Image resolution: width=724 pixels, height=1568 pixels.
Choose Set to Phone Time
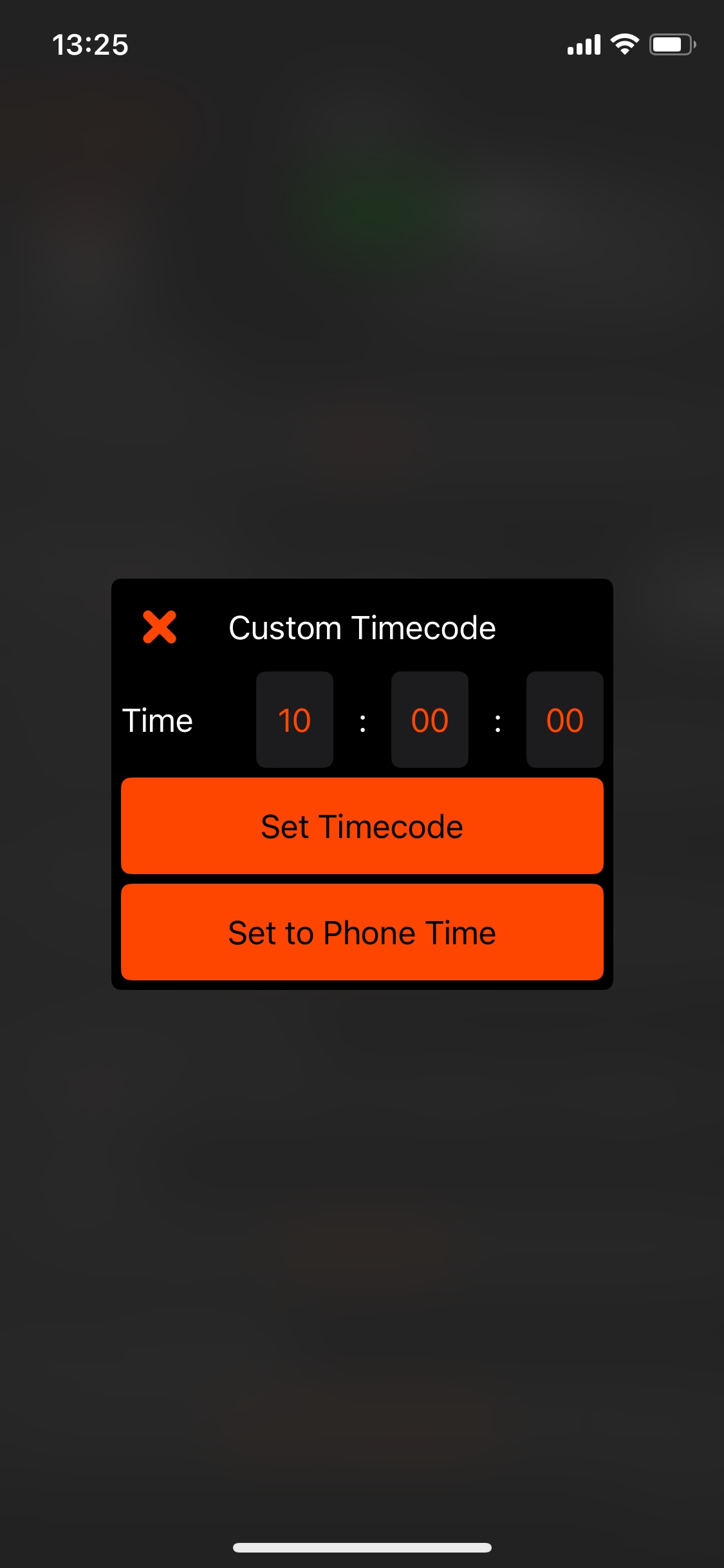[x=362, y=932]
